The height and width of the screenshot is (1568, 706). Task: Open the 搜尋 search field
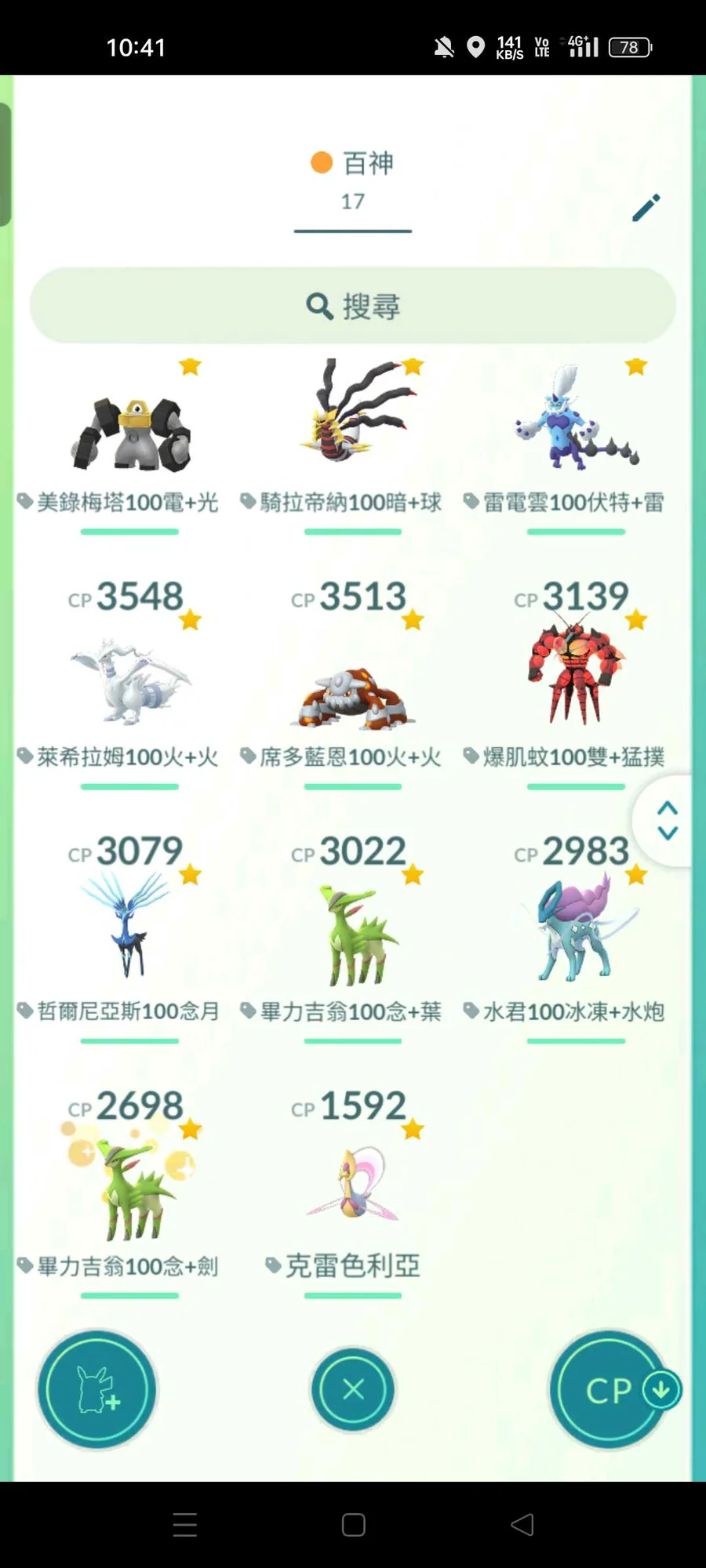[x=353, y=306]
